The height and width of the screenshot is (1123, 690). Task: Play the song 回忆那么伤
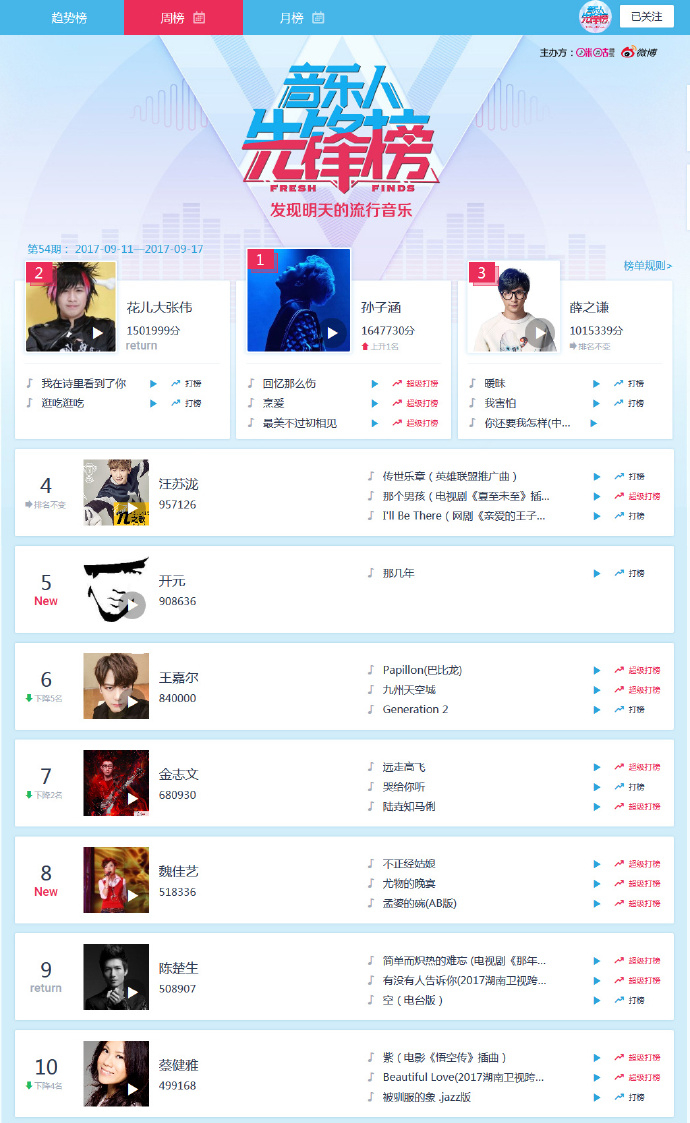(375, 383)
